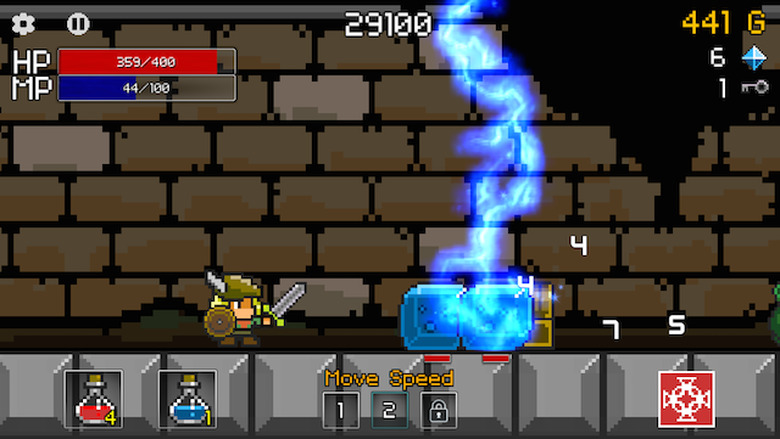Set move speed to 2
The width and height of the screenshot is (780, 439).
[389, 410]
